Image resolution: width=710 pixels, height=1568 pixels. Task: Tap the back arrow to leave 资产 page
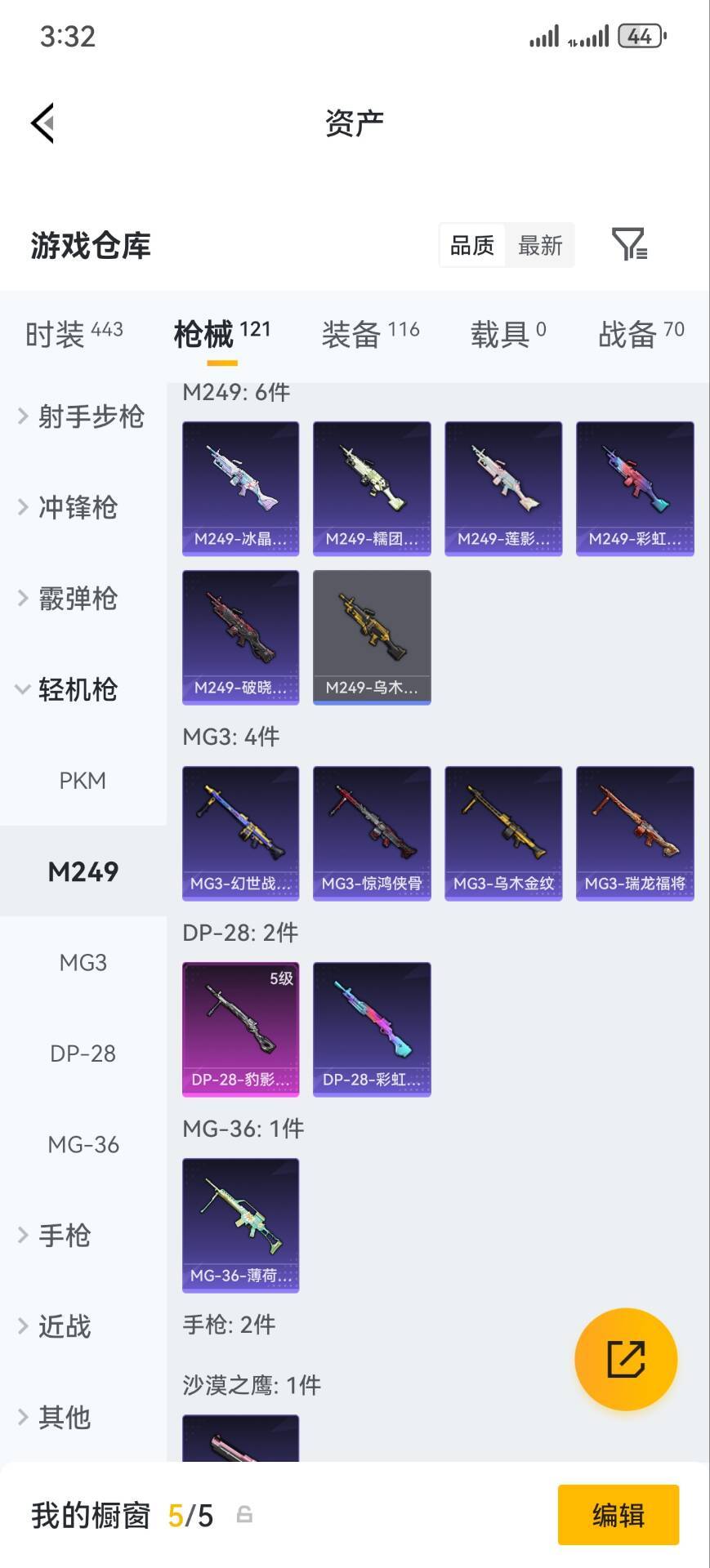click(42, 122)
